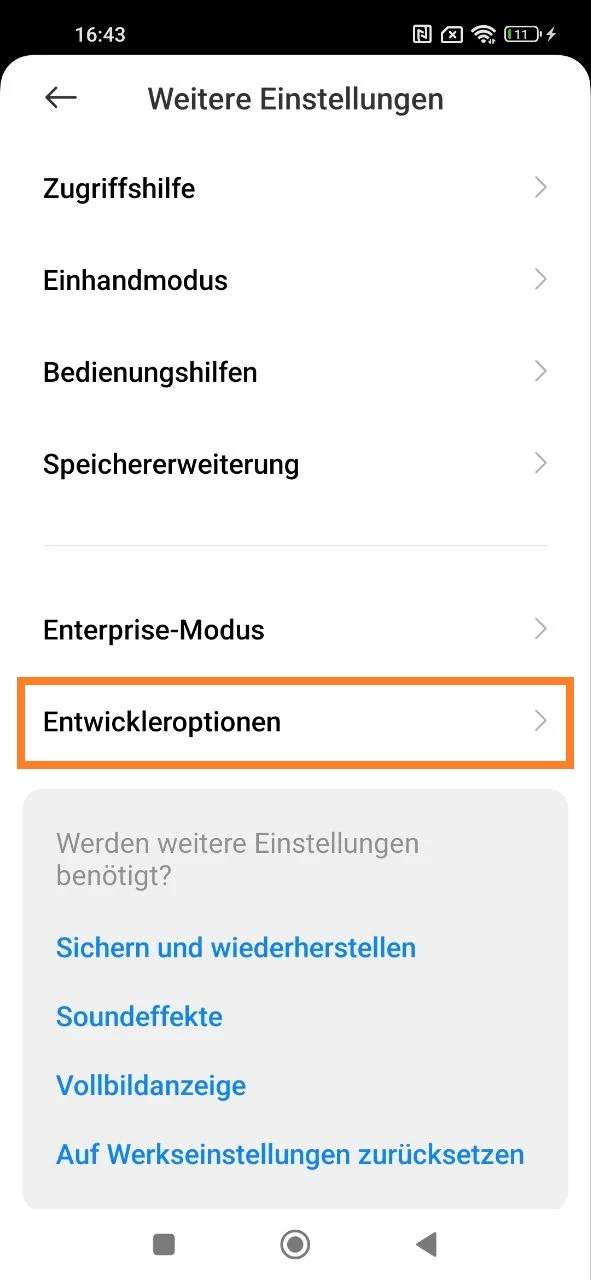Screen dimensions: 591x1280
Task: Open the Vollbildanzeige link
Action: coord(151,1085)
